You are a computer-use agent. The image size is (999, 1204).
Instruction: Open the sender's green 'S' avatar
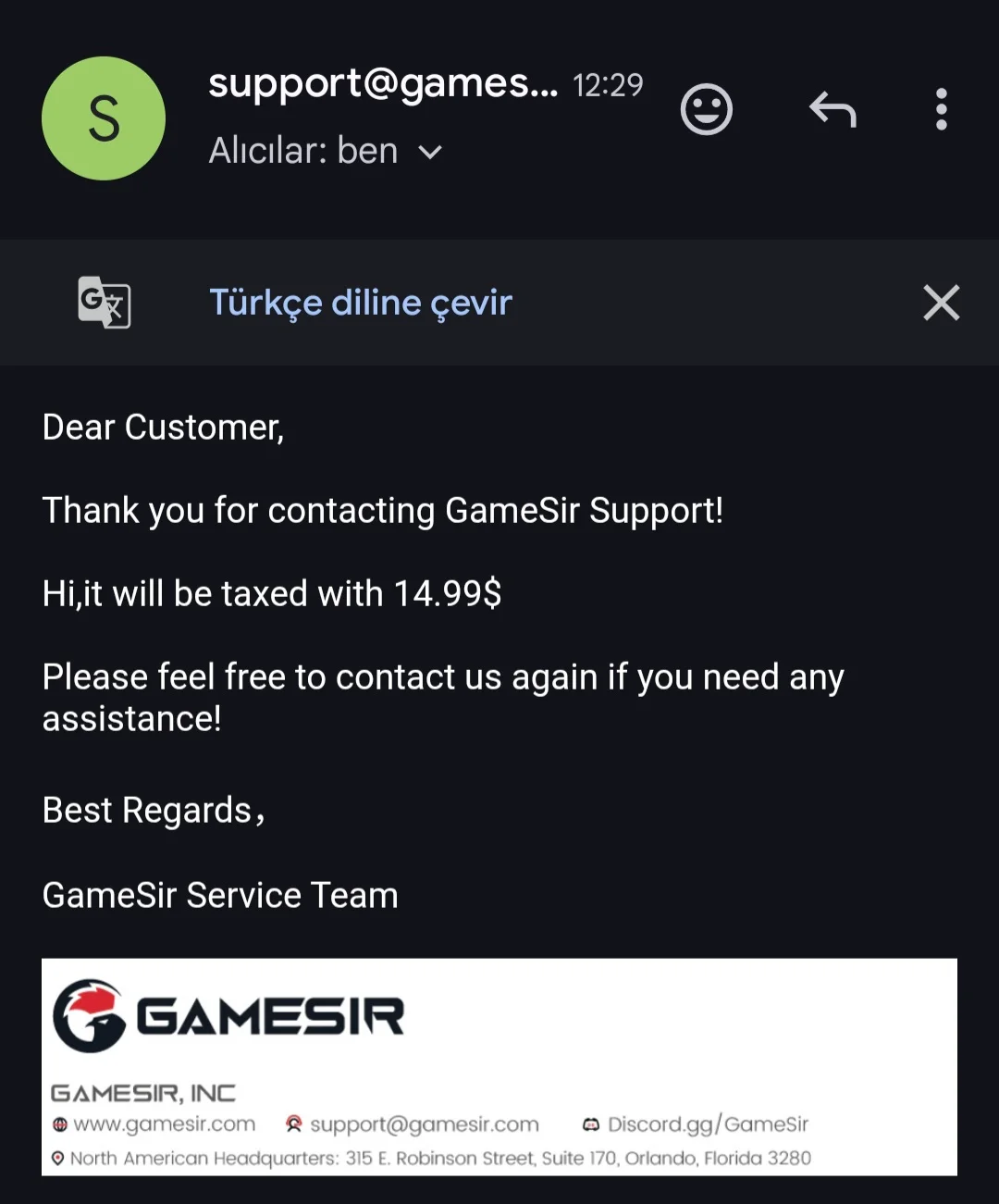[x=104, y=118]
